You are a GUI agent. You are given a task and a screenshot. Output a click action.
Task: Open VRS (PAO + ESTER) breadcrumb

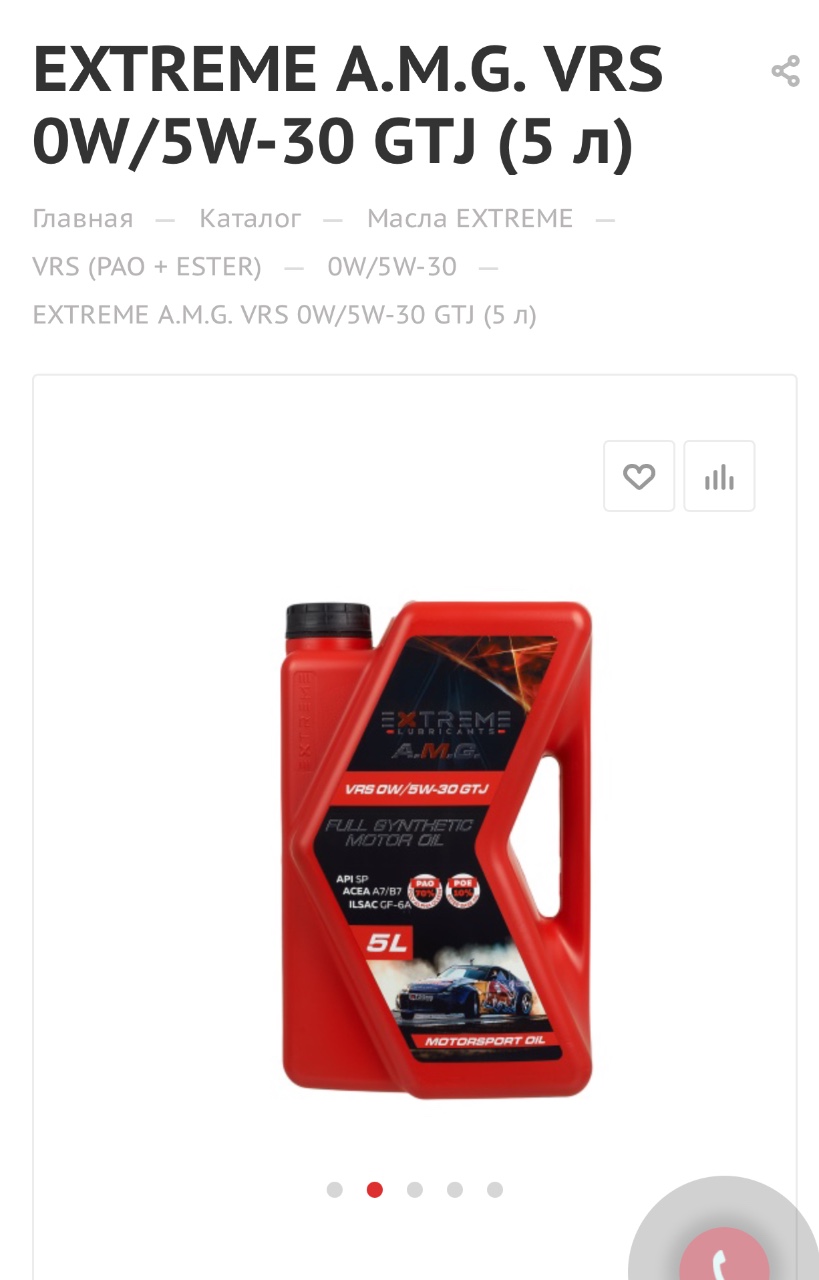tap(146, 266)
